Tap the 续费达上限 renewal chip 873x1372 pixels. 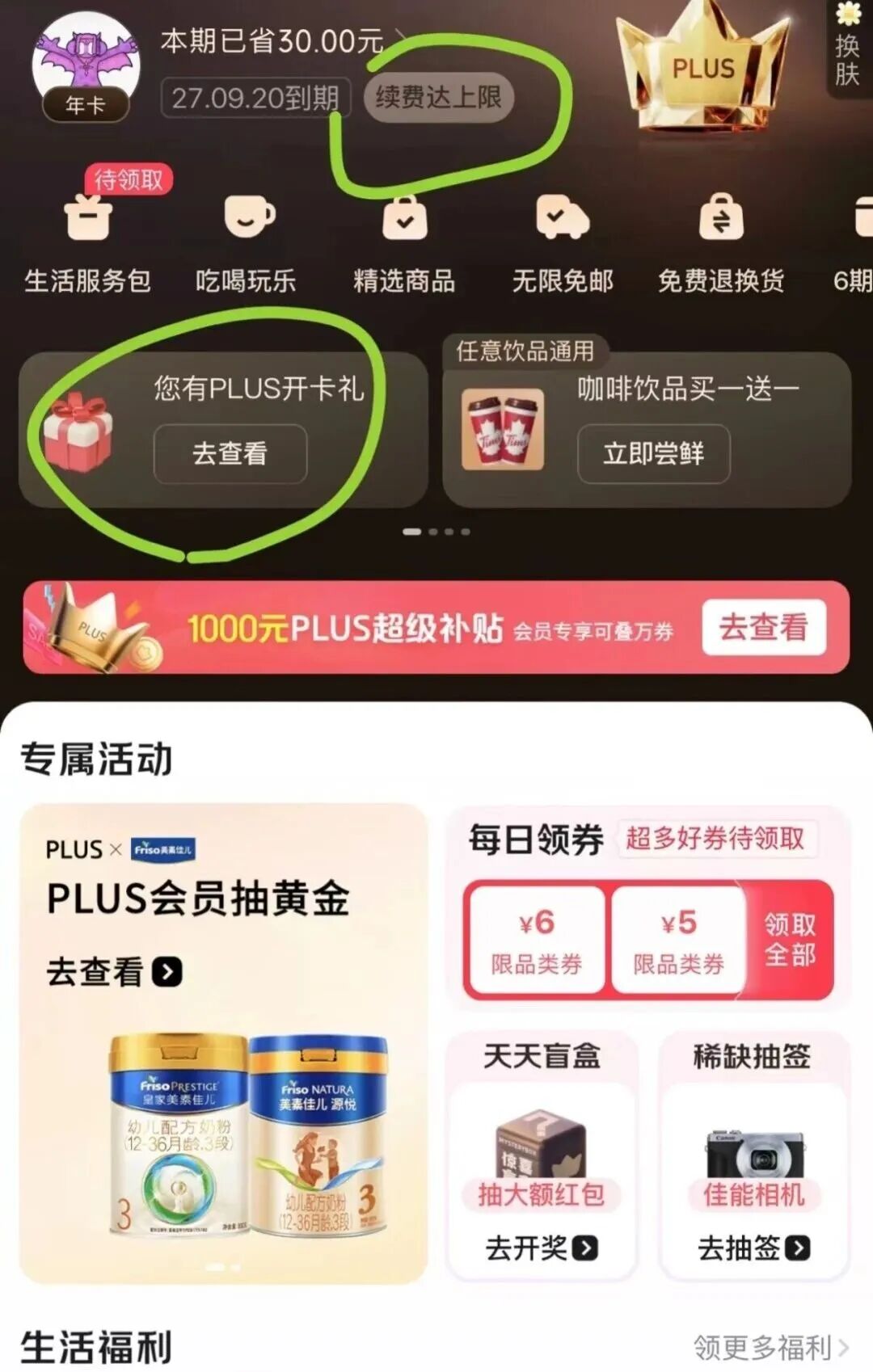click(438, 98)
